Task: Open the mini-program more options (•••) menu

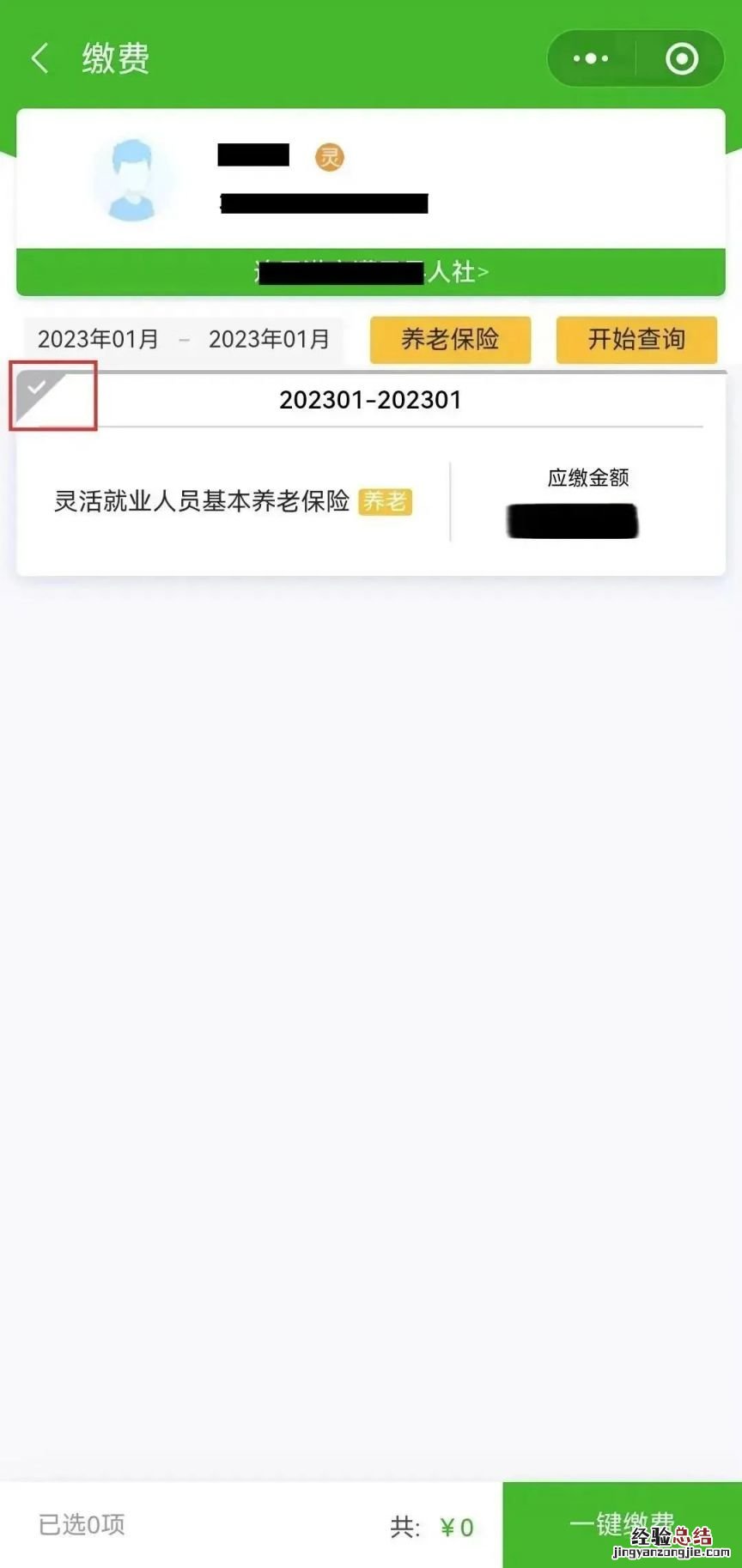Action: (x=589, y=57)
